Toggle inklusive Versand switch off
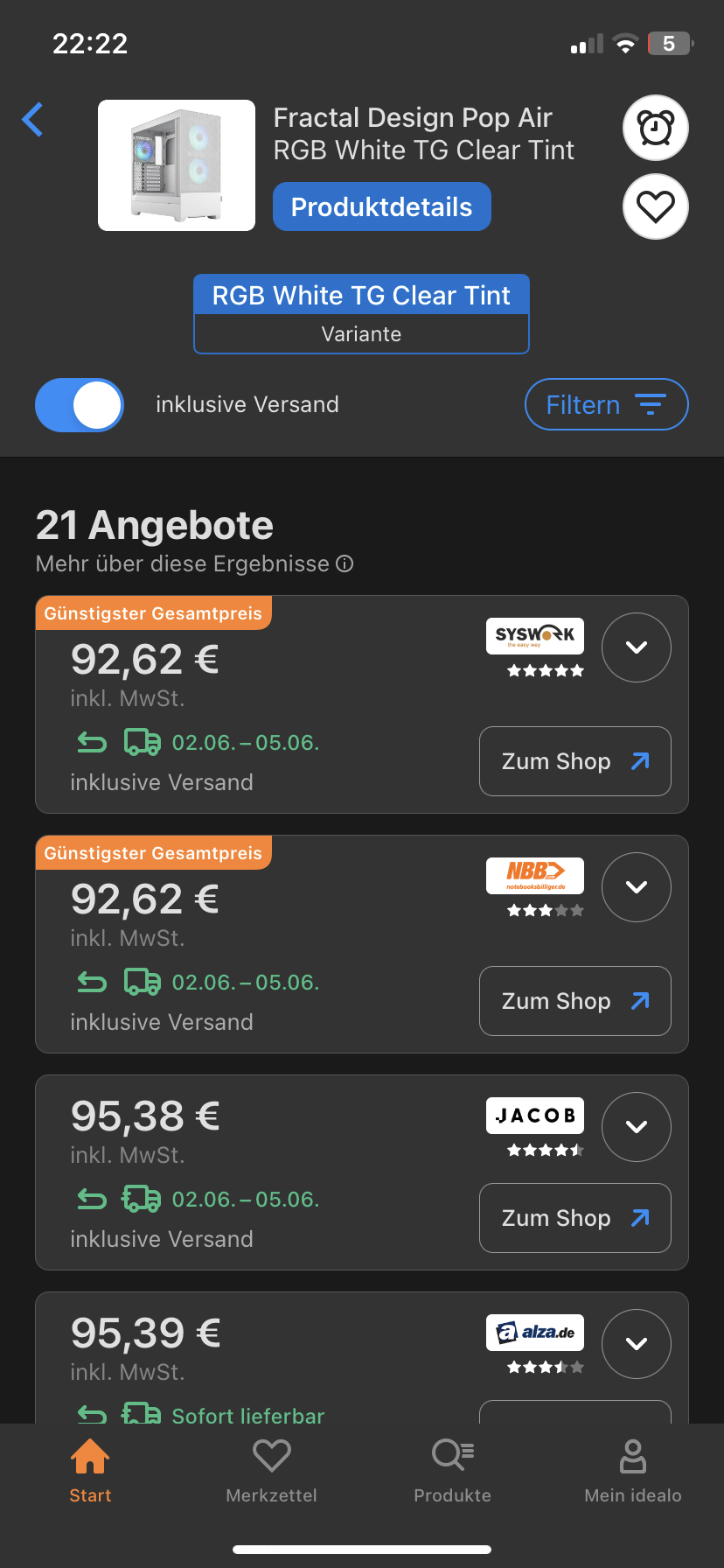Screen dimensions: 724x1568 (80, 404)
